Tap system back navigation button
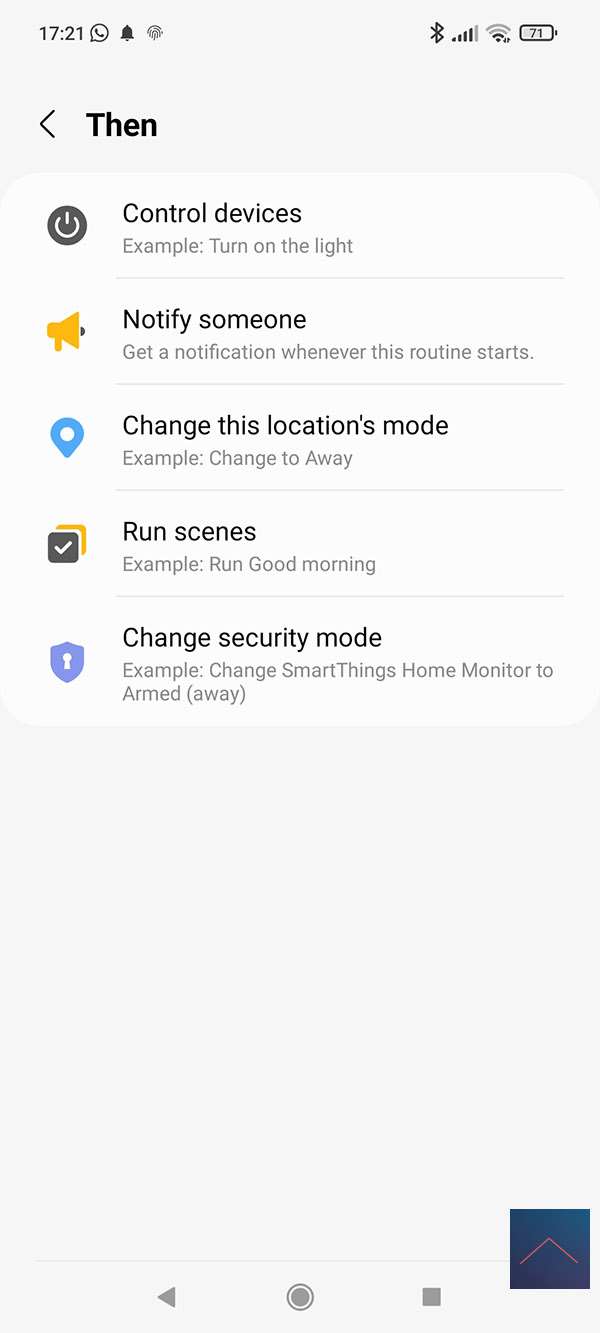The width and height of the screenshot is (600, 1333). point(167,1297)
